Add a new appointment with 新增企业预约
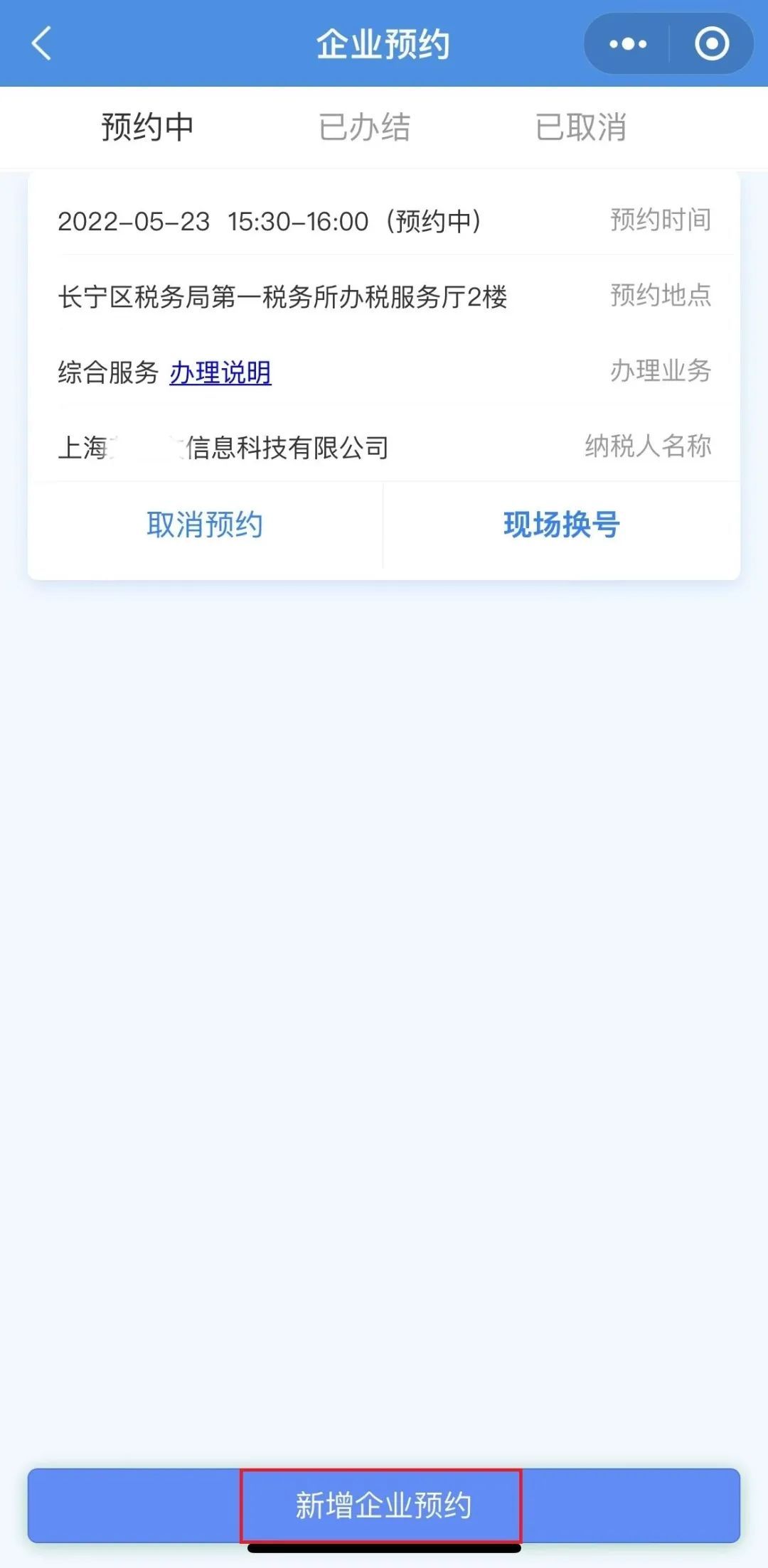The image size is (768, 1568). pos(383,1505)
